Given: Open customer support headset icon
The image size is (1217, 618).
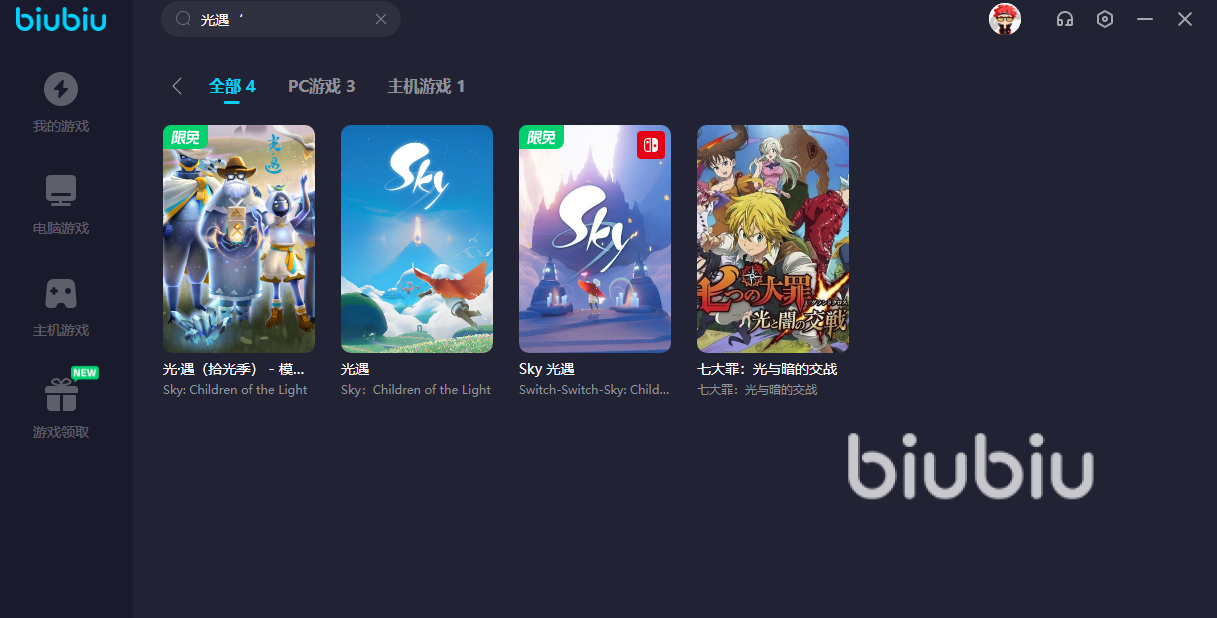Looking at the screenshot, I should coord(1065,19).
